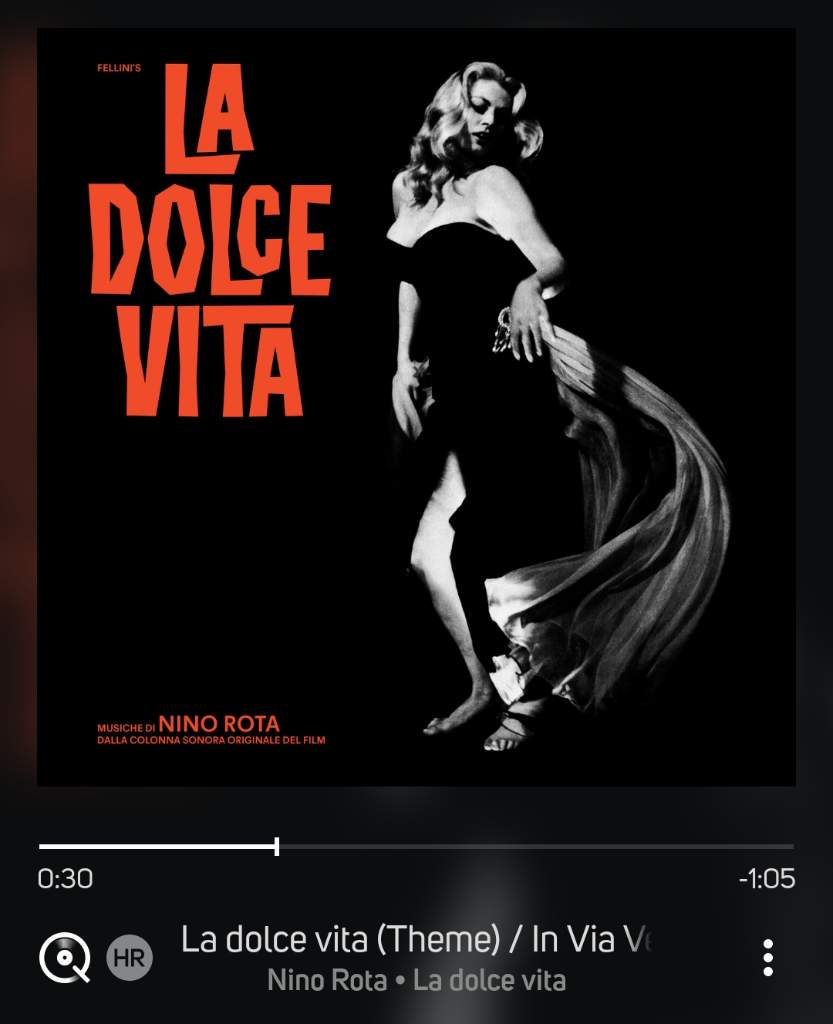Tap the La Dolce Vita album cover
Screen dimensions: 833x1024
pos(416,407)
